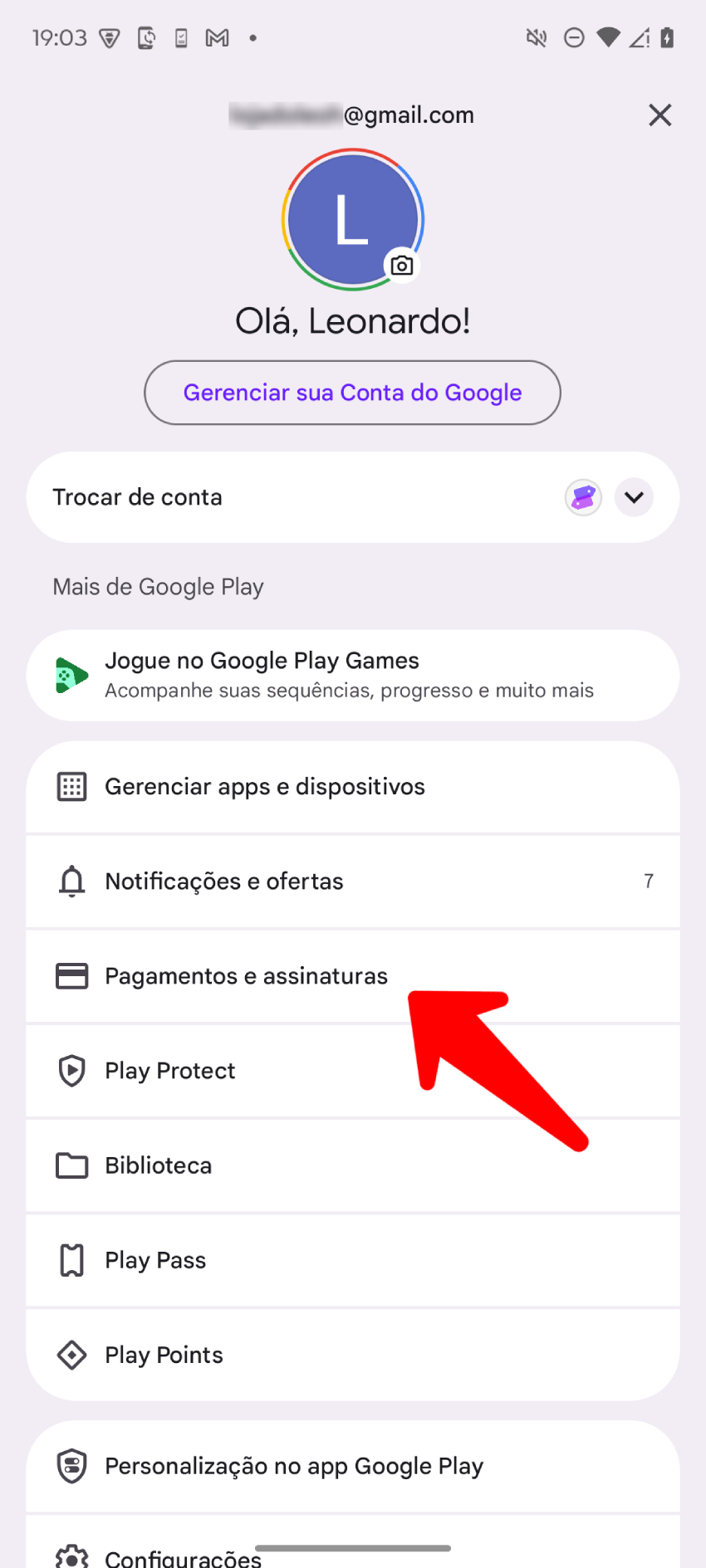706x1568 pixels.
Task: Tap the purple tickets icon in Trocar de conta
Action: [582, 497]
